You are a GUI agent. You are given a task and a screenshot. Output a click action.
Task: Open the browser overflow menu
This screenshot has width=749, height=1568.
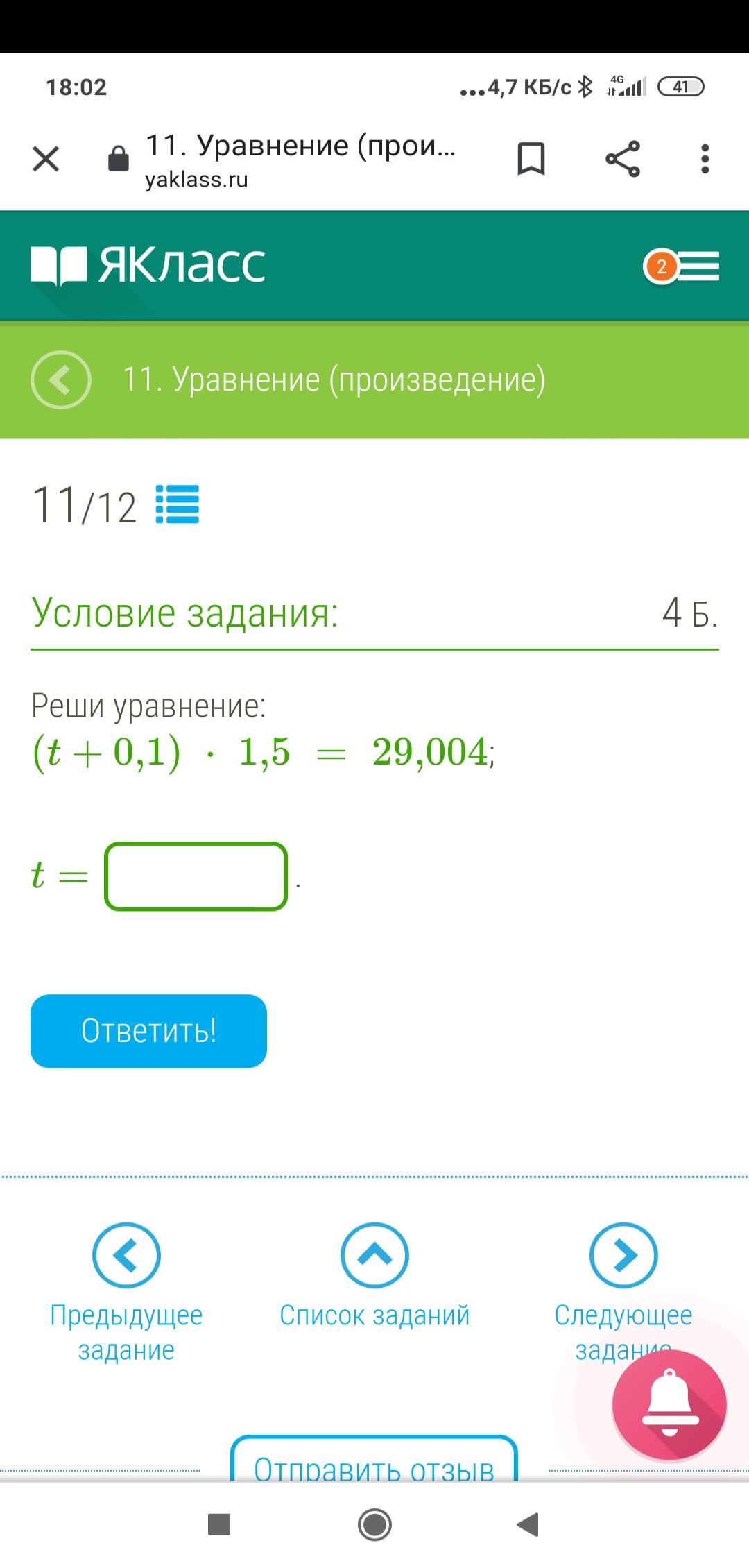[x=705, y=159]
